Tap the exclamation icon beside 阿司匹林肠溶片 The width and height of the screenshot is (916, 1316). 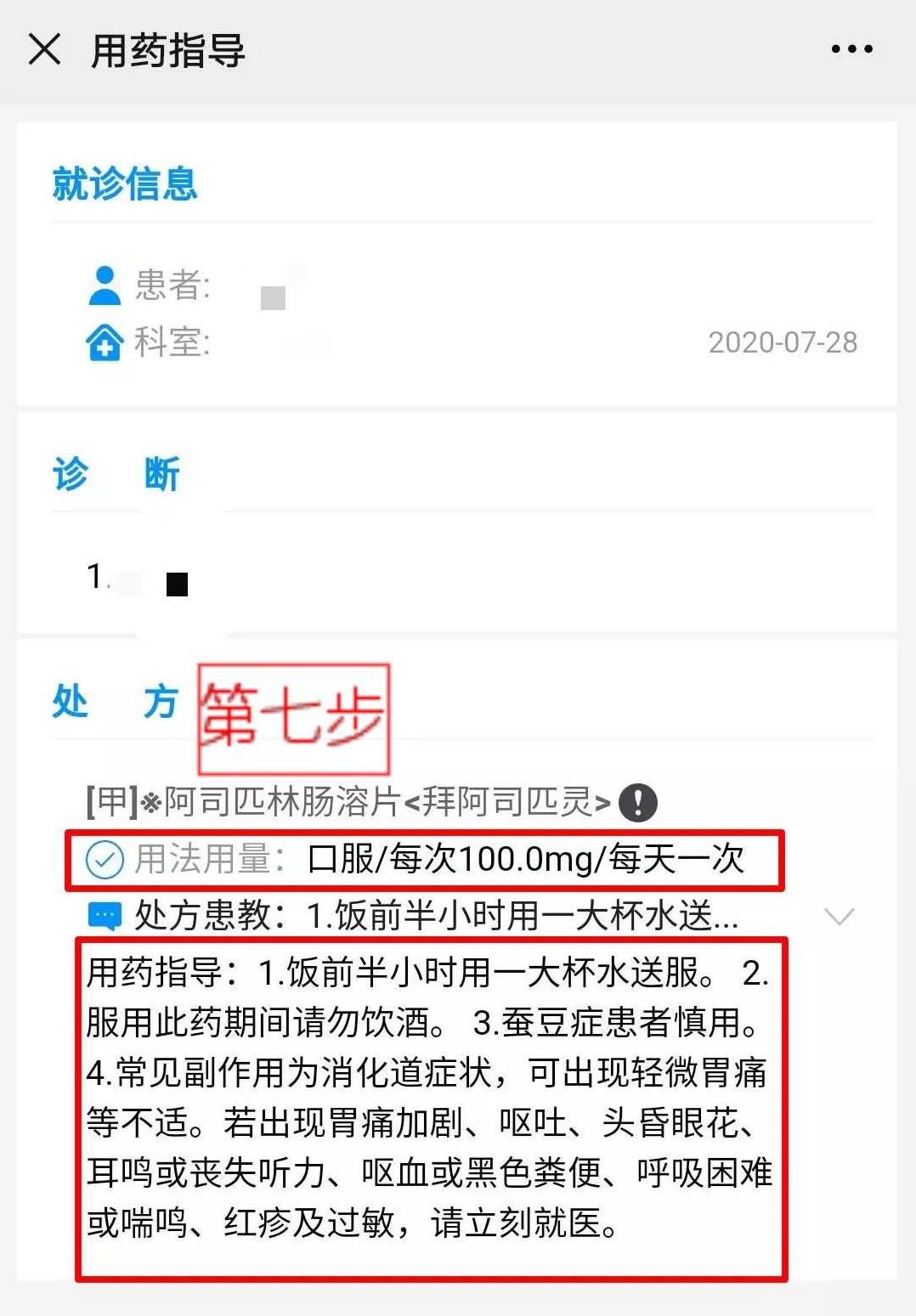pyautogui.click(x=637, y=802)
